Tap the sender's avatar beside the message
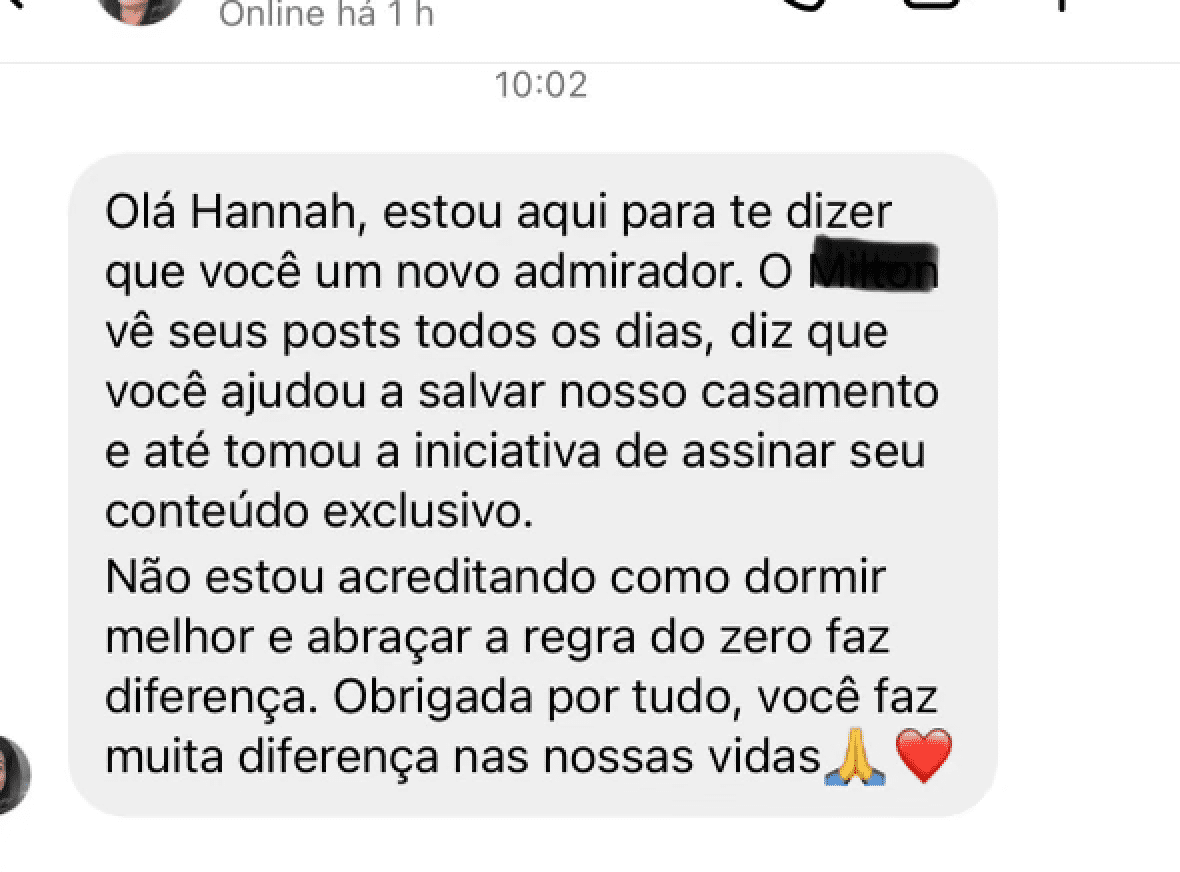Viewport: 1180px width, 872px height. [x=12, y=775]
